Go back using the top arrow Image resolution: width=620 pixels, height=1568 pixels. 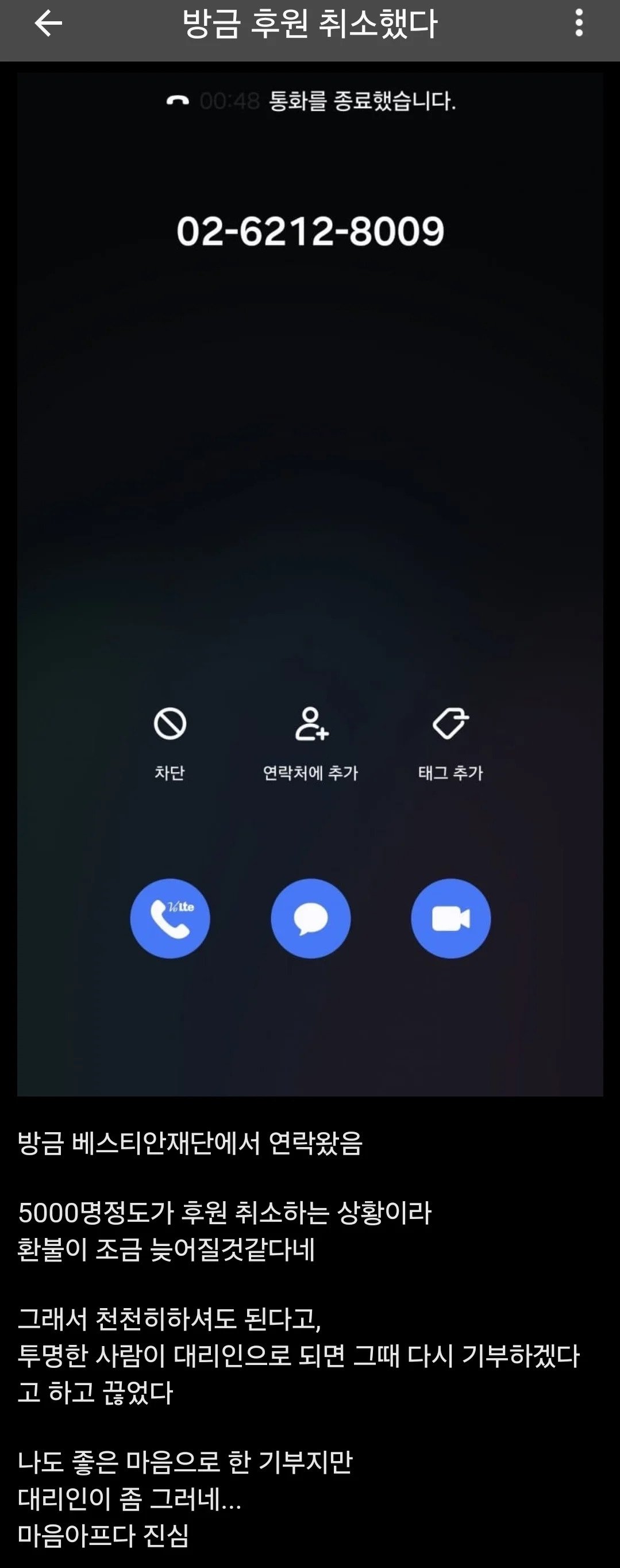[x=48, y=24]
